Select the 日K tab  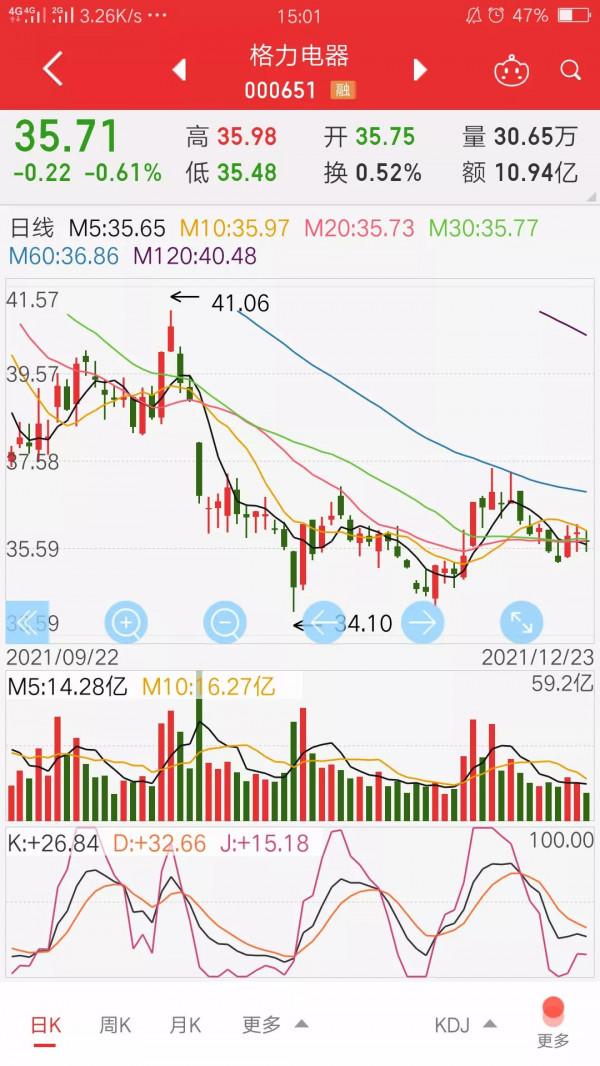coord(46,1025)
